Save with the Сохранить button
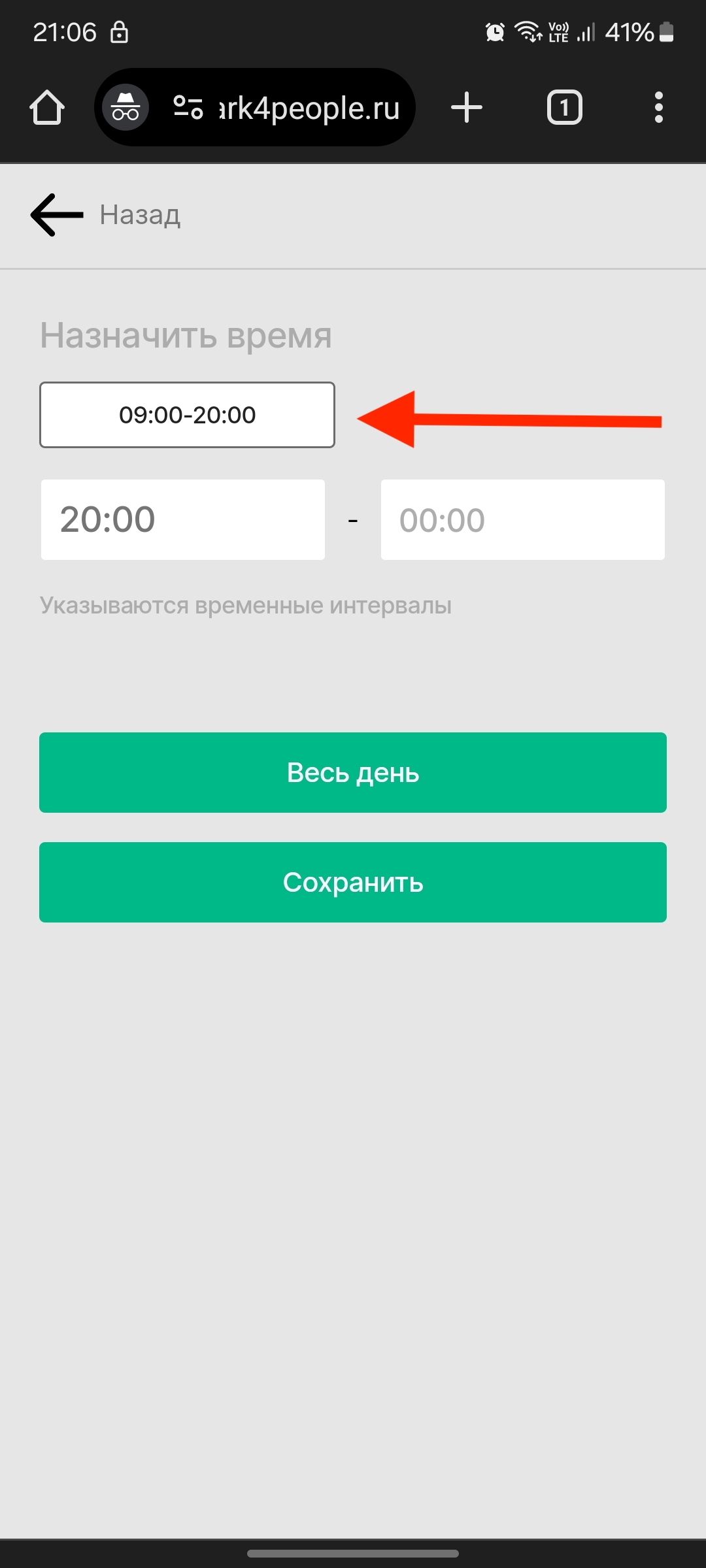Image resolution: width=706 pixels, height=1568 pixels. pyautogui.click(x=353, y=883)
